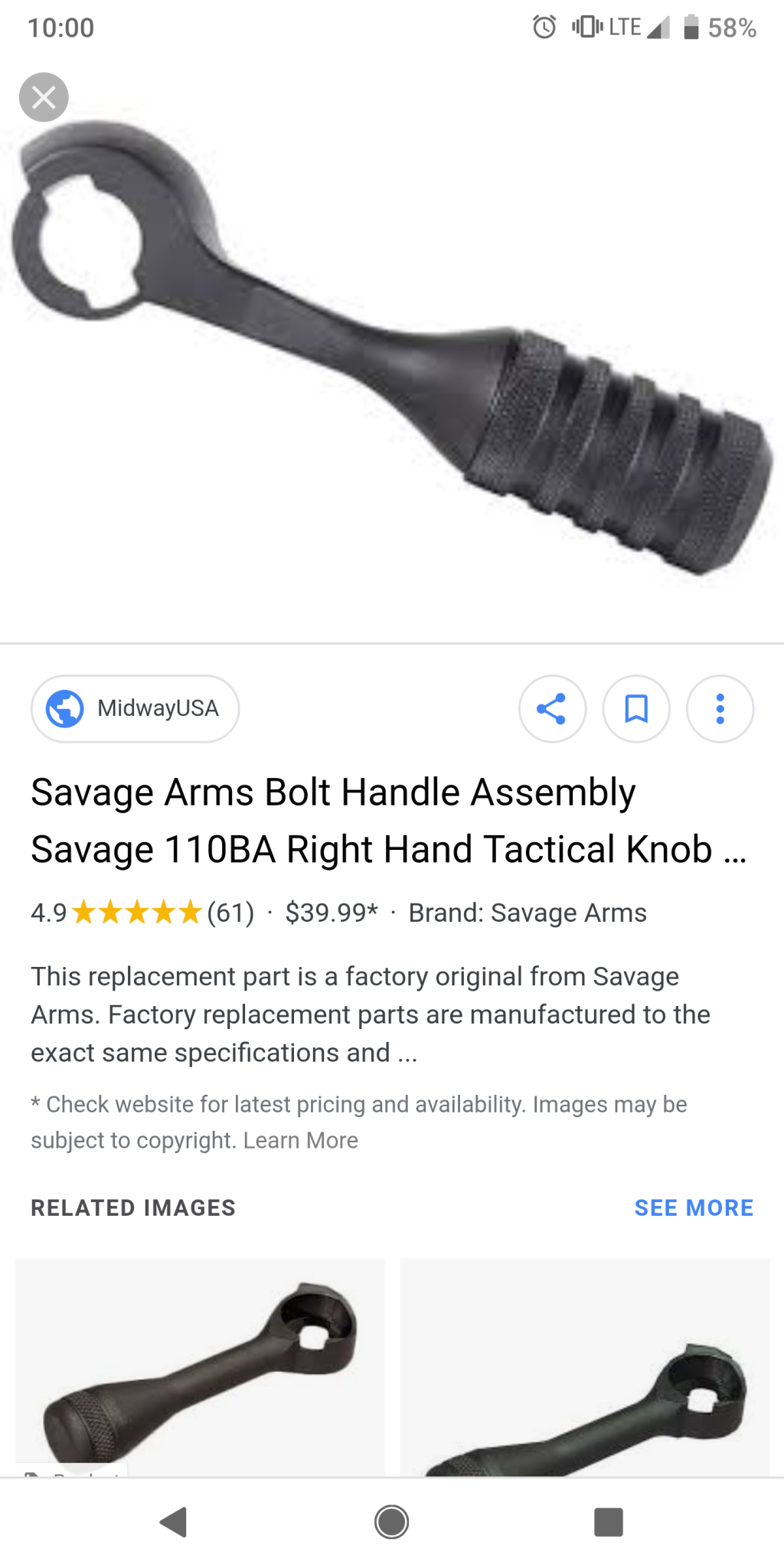Share this bolt handle image
This screenshot has width=784, height=1568.
[x=552, y=708]
